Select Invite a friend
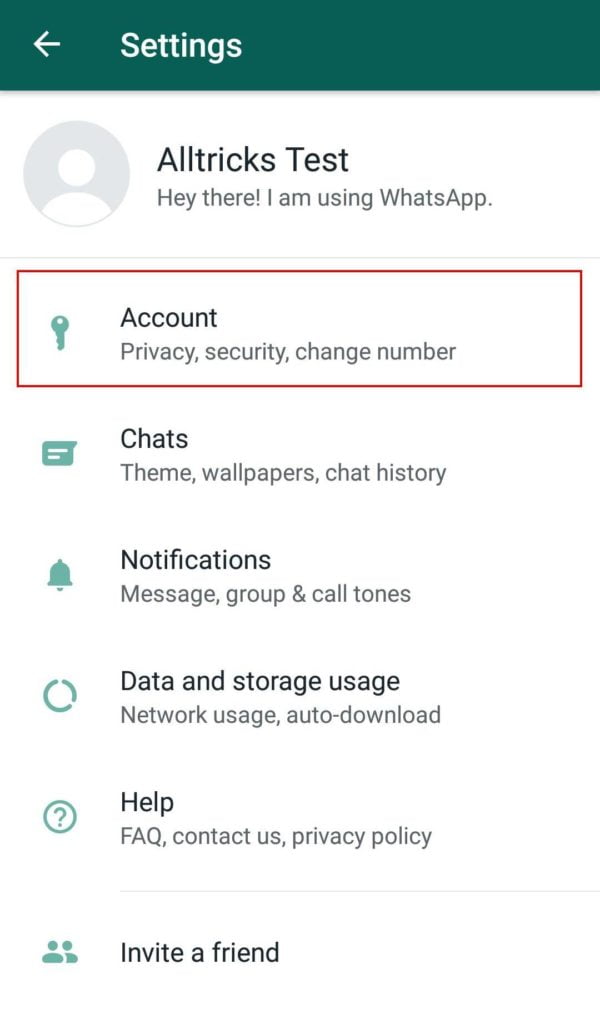This screenshot has height=1024, width=600. 300,952
